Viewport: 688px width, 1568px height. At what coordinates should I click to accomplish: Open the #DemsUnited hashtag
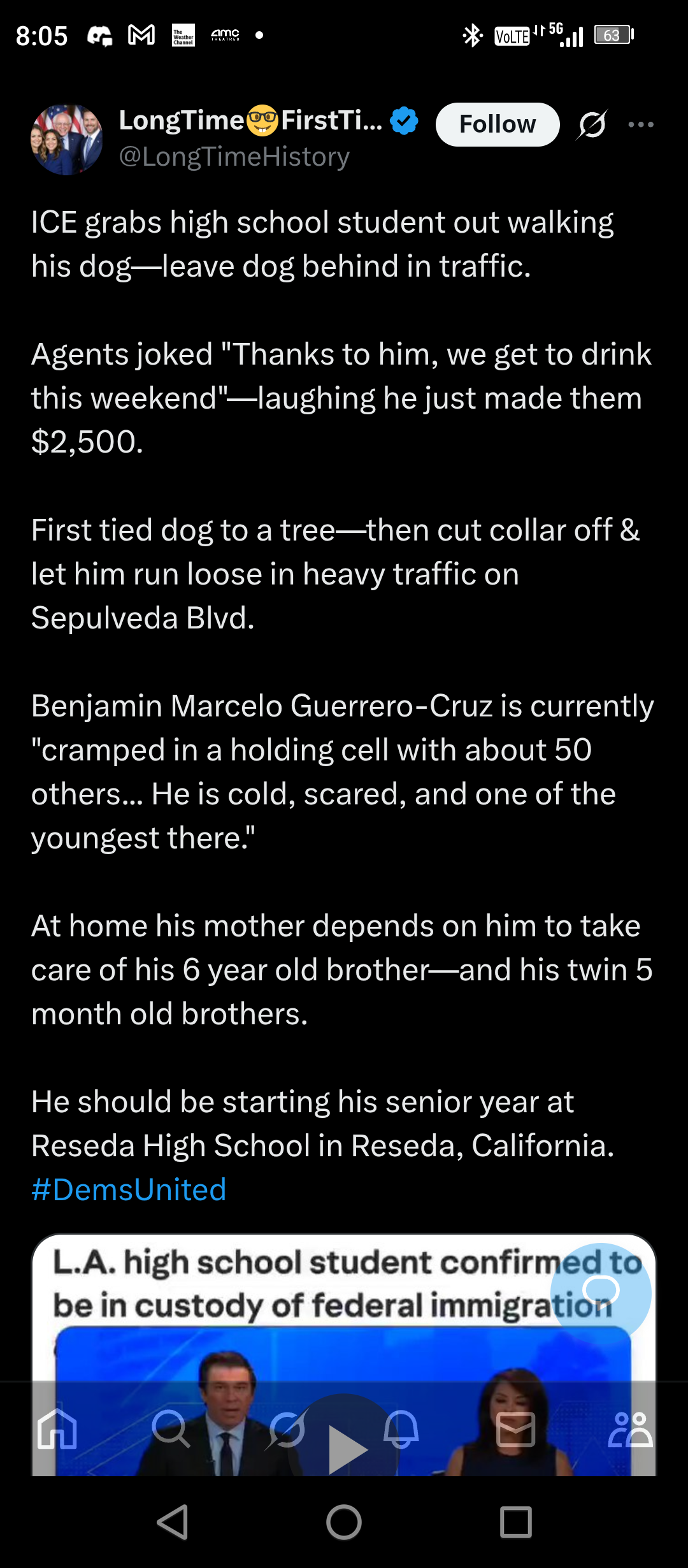(129, 1189)
